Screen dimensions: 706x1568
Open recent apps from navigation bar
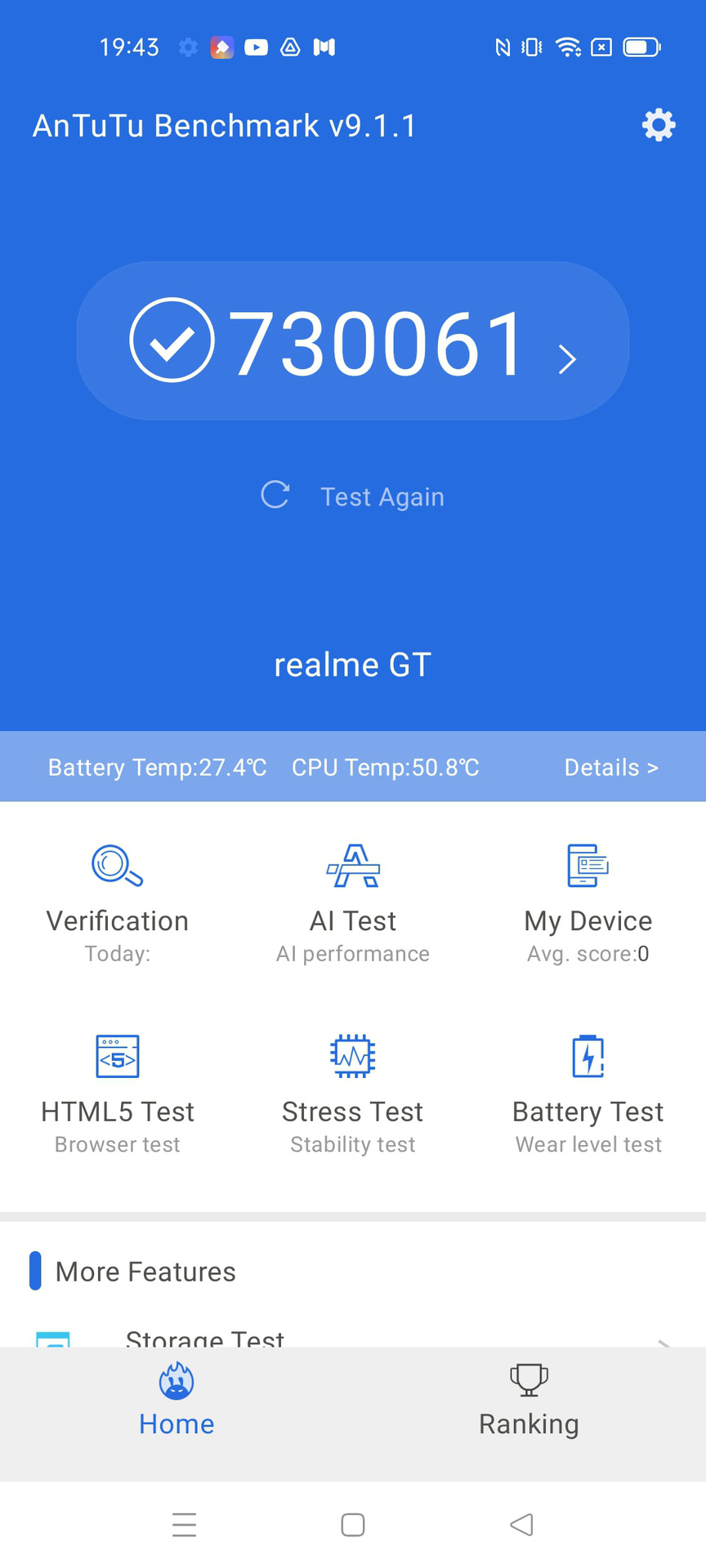185,1524
